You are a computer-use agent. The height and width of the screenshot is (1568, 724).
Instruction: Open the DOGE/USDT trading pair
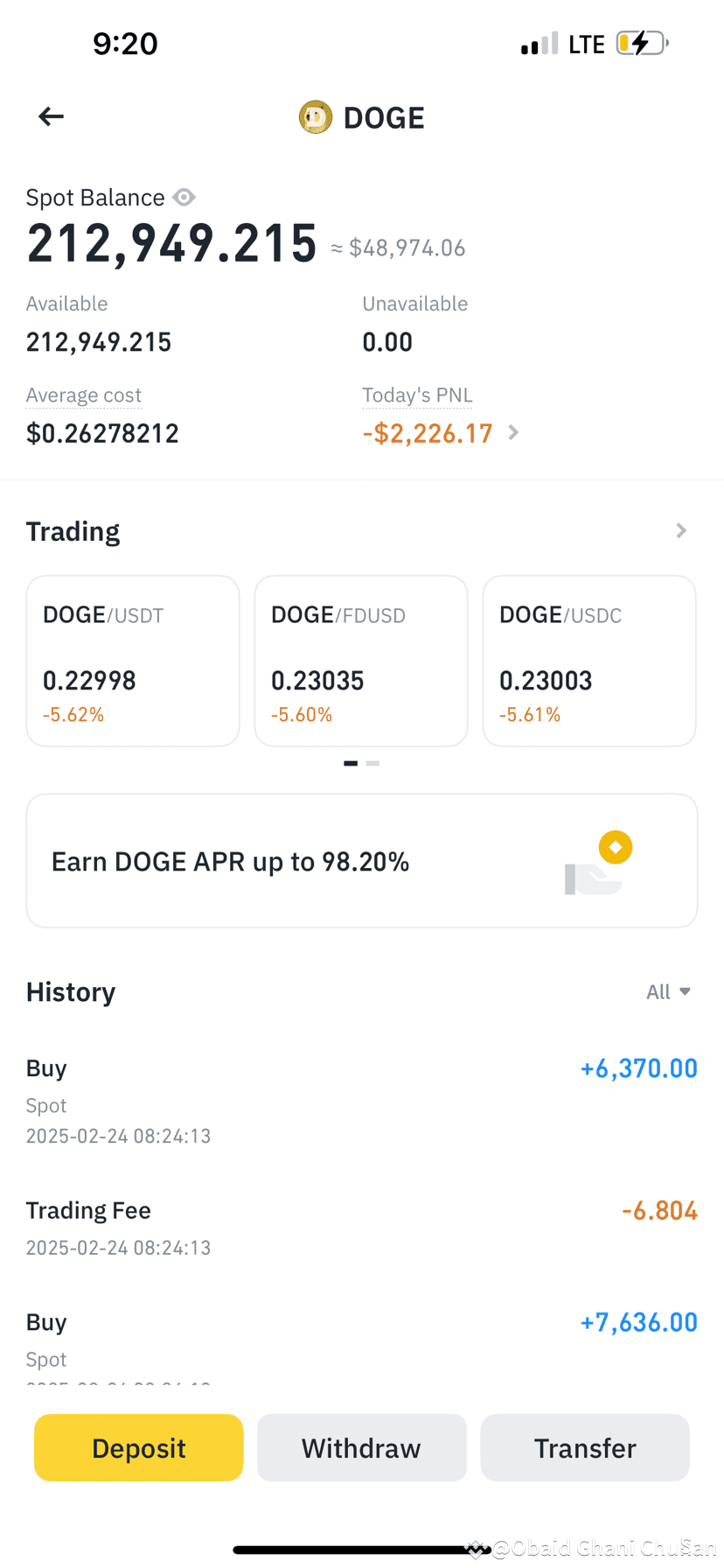coord(132,661)
